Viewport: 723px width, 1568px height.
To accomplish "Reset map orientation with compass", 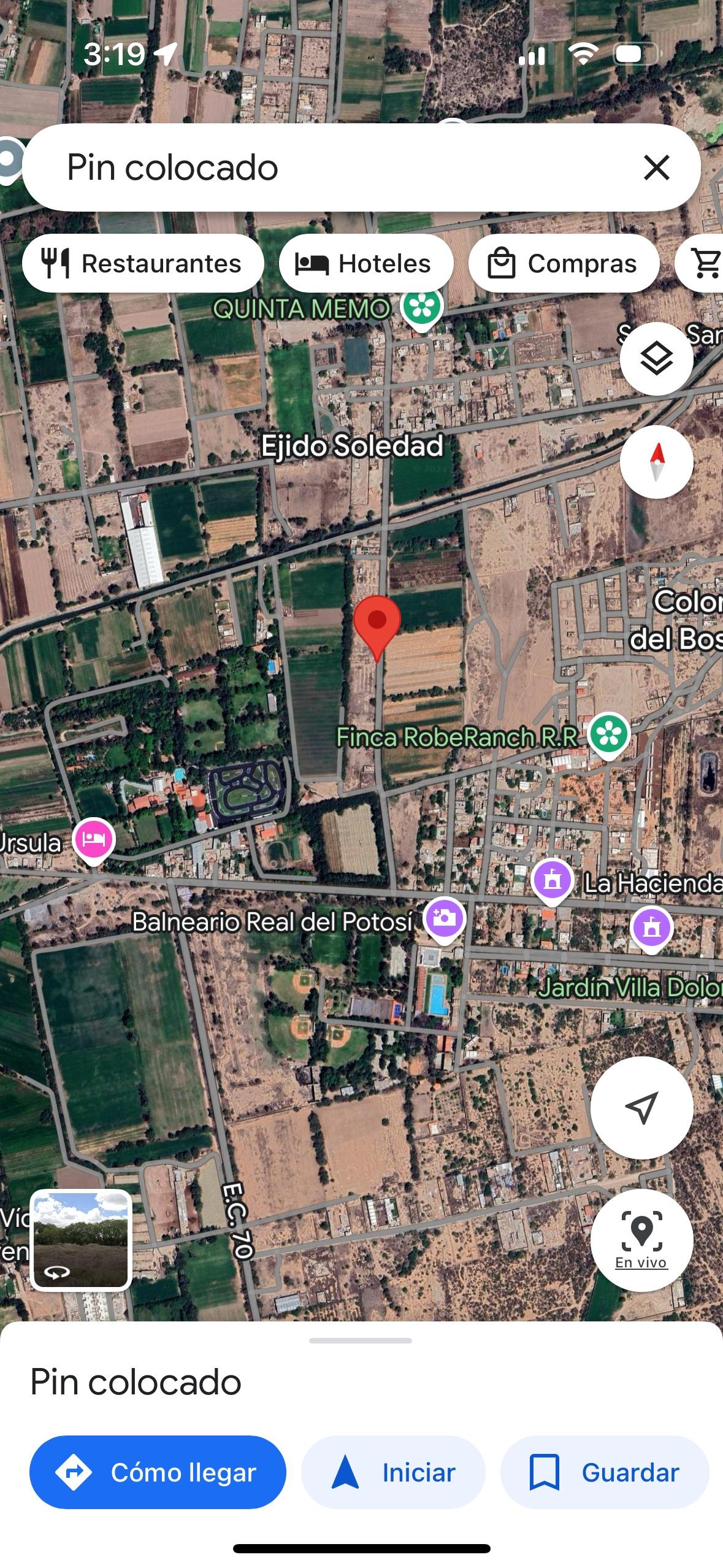I will [x=656, y=461].
